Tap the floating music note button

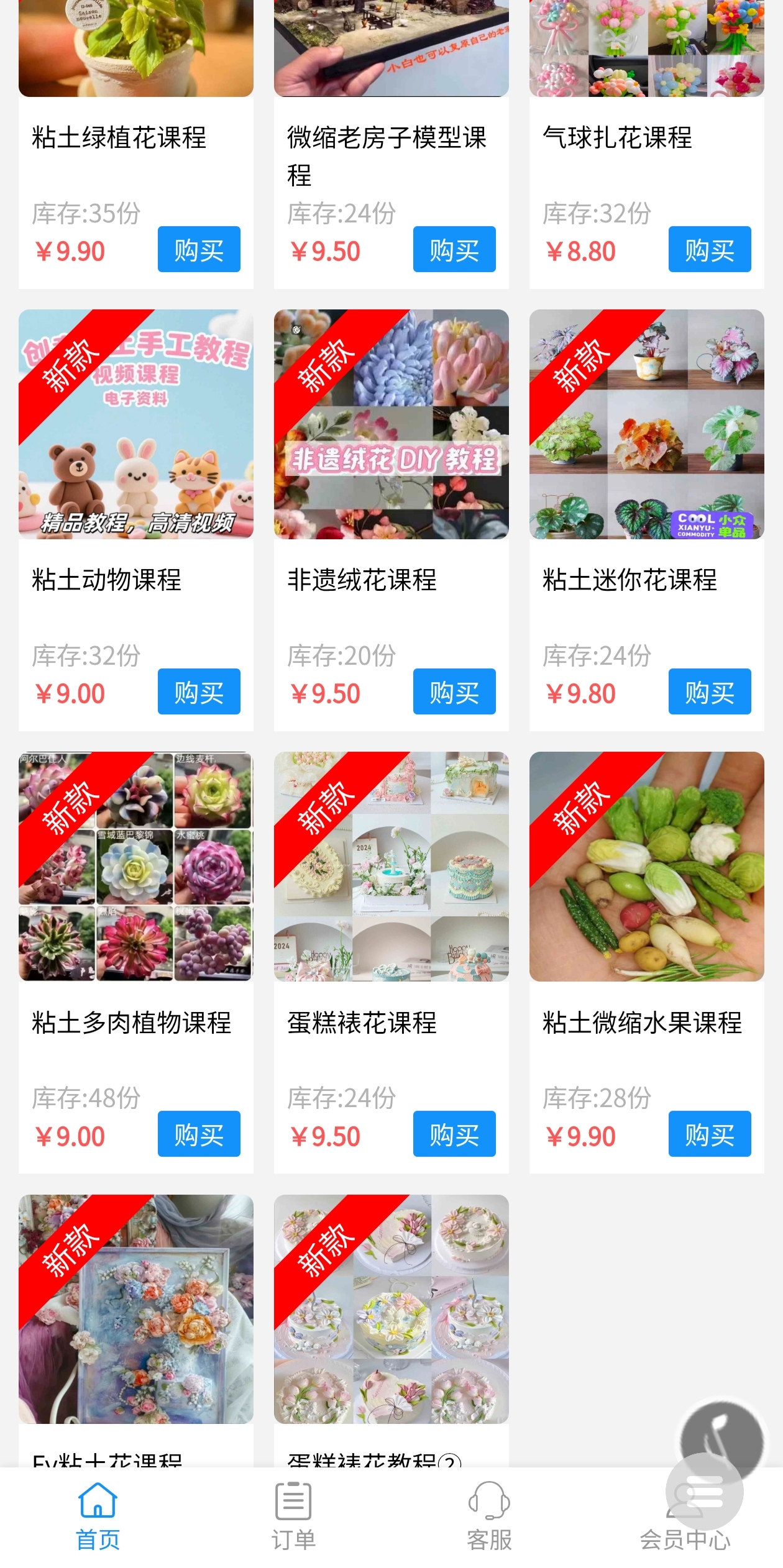pyautogui.click(x=721, y=1435)
